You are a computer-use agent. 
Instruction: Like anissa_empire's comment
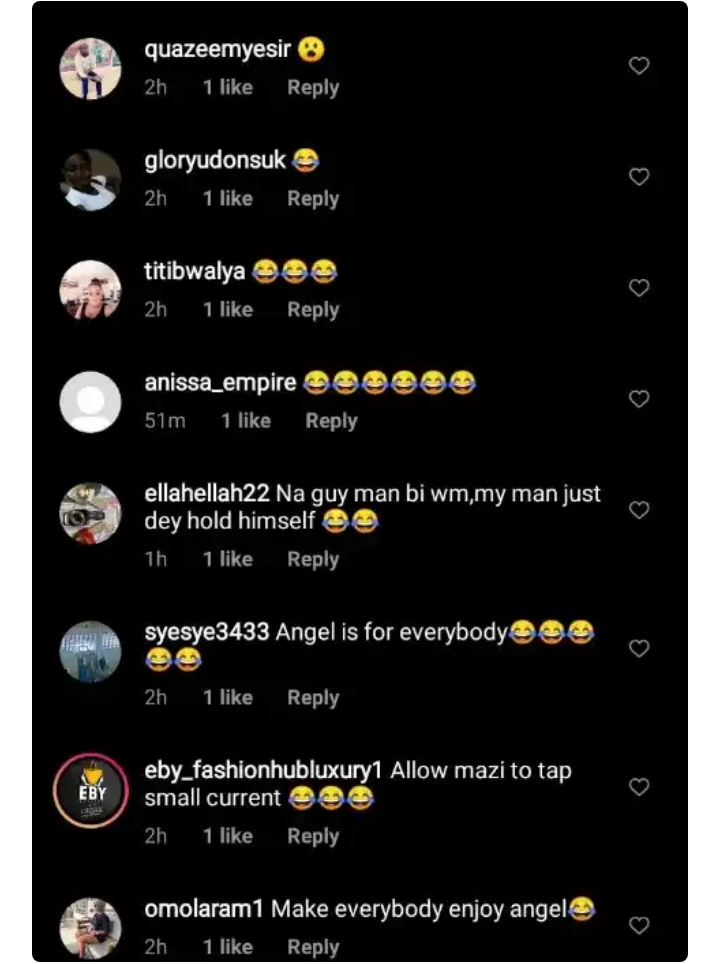(639, 399)
